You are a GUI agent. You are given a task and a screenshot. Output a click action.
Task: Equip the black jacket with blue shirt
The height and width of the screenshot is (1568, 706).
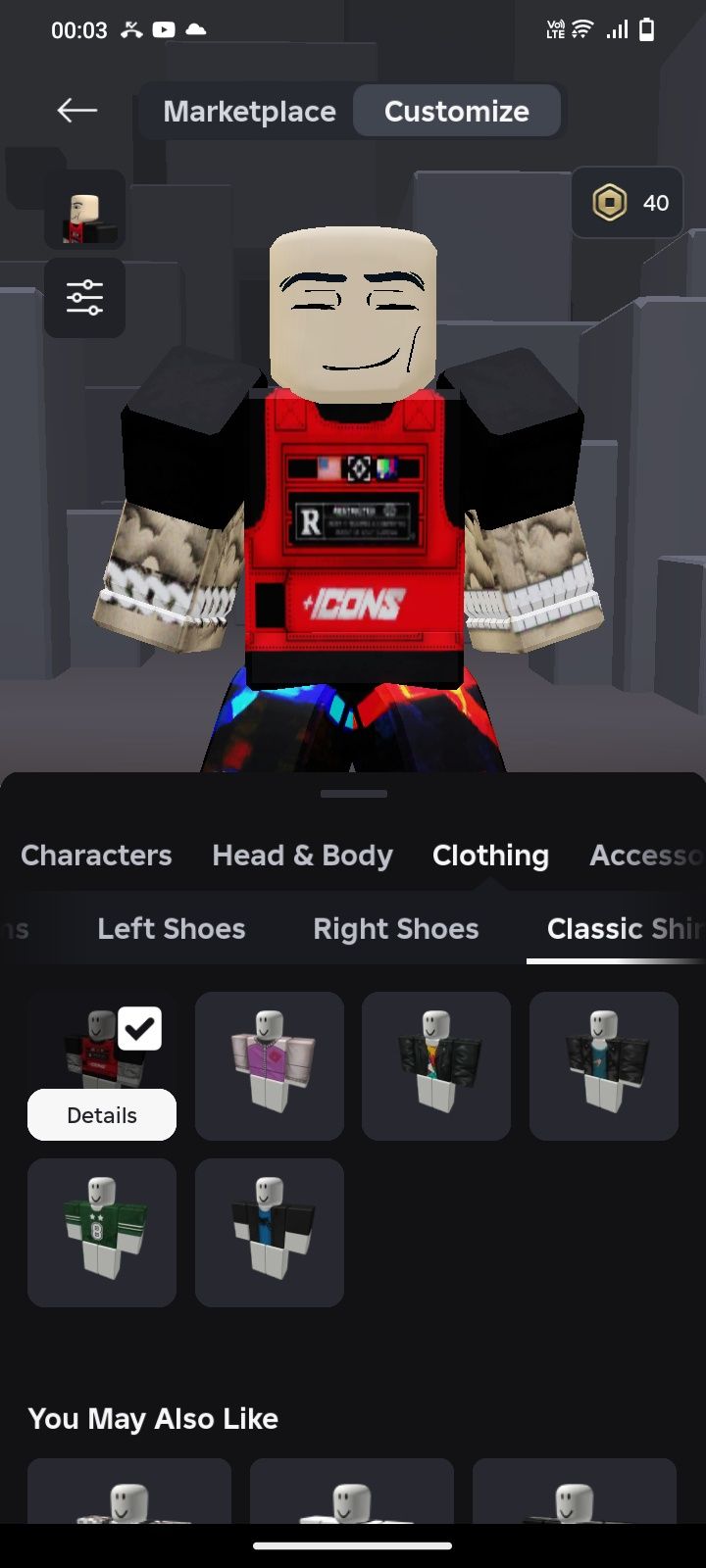(270, 1233)
